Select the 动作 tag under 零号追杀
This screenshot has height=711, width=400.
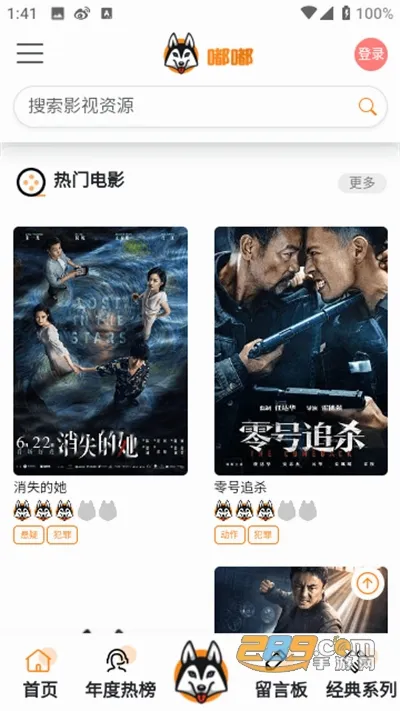229,535
